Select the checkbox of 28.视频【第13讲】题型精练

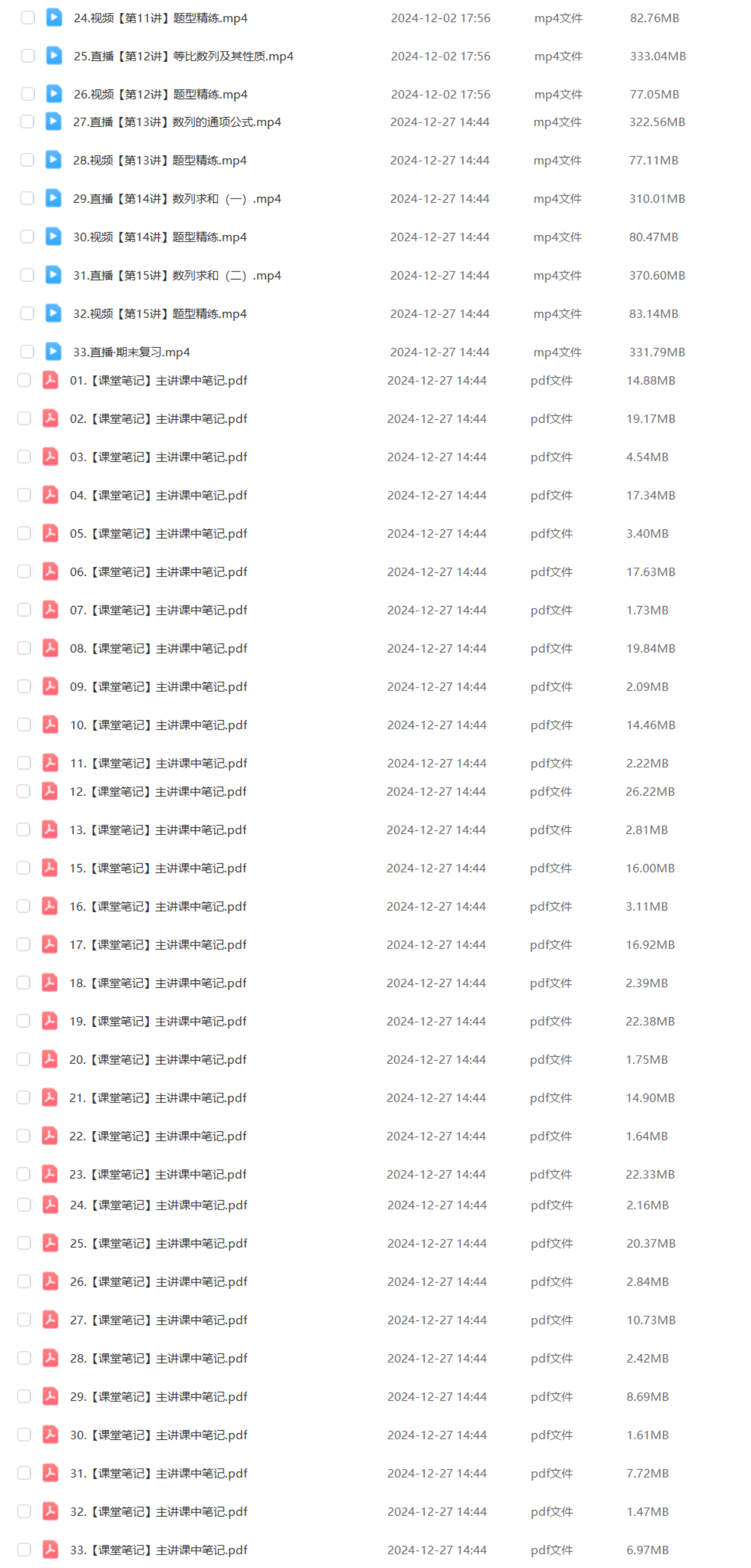click(x=27, y=160)
